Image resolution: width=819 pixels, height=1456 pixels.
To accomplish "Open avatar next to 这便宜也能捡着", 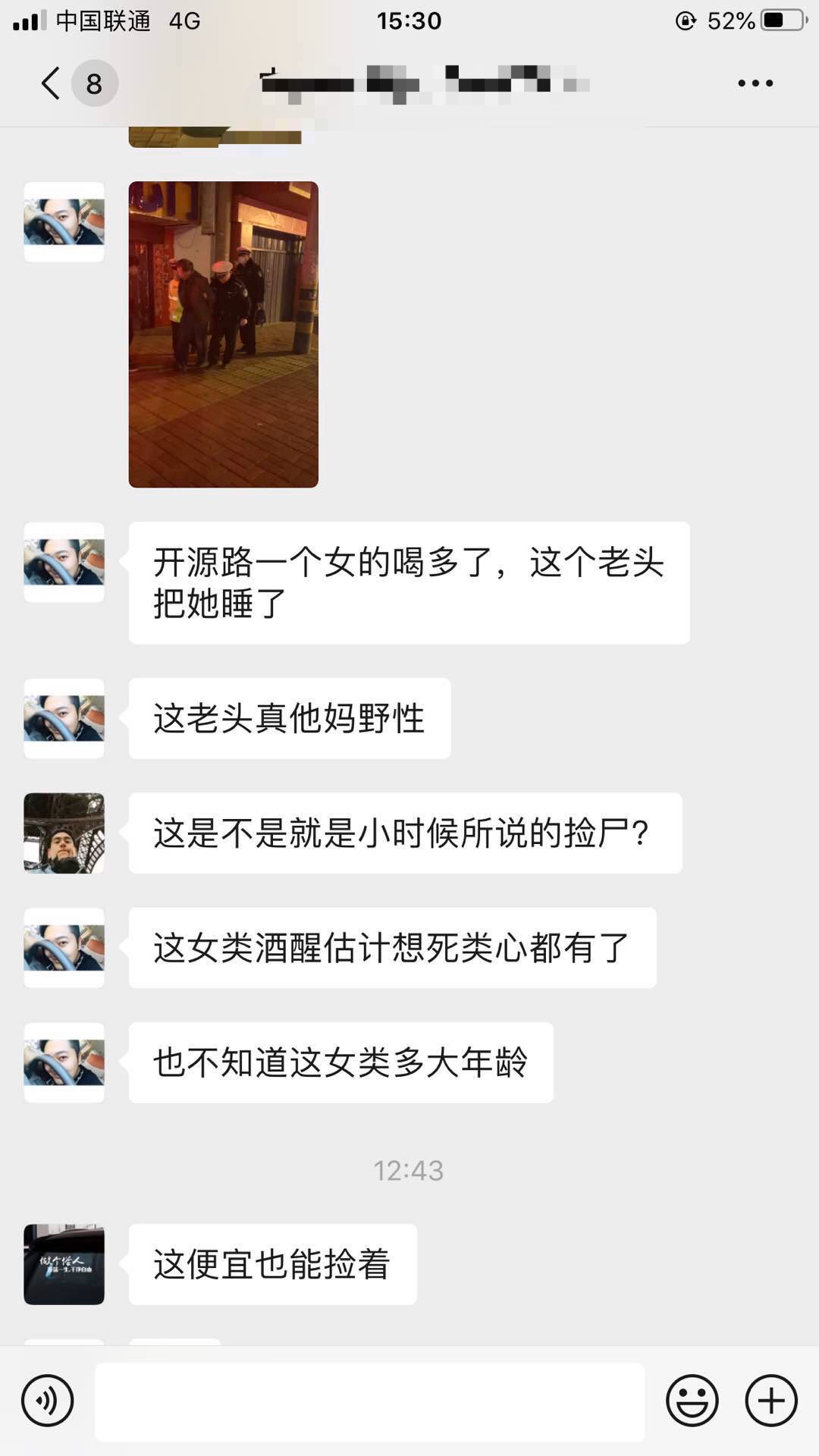I will tap(64, 1264).
